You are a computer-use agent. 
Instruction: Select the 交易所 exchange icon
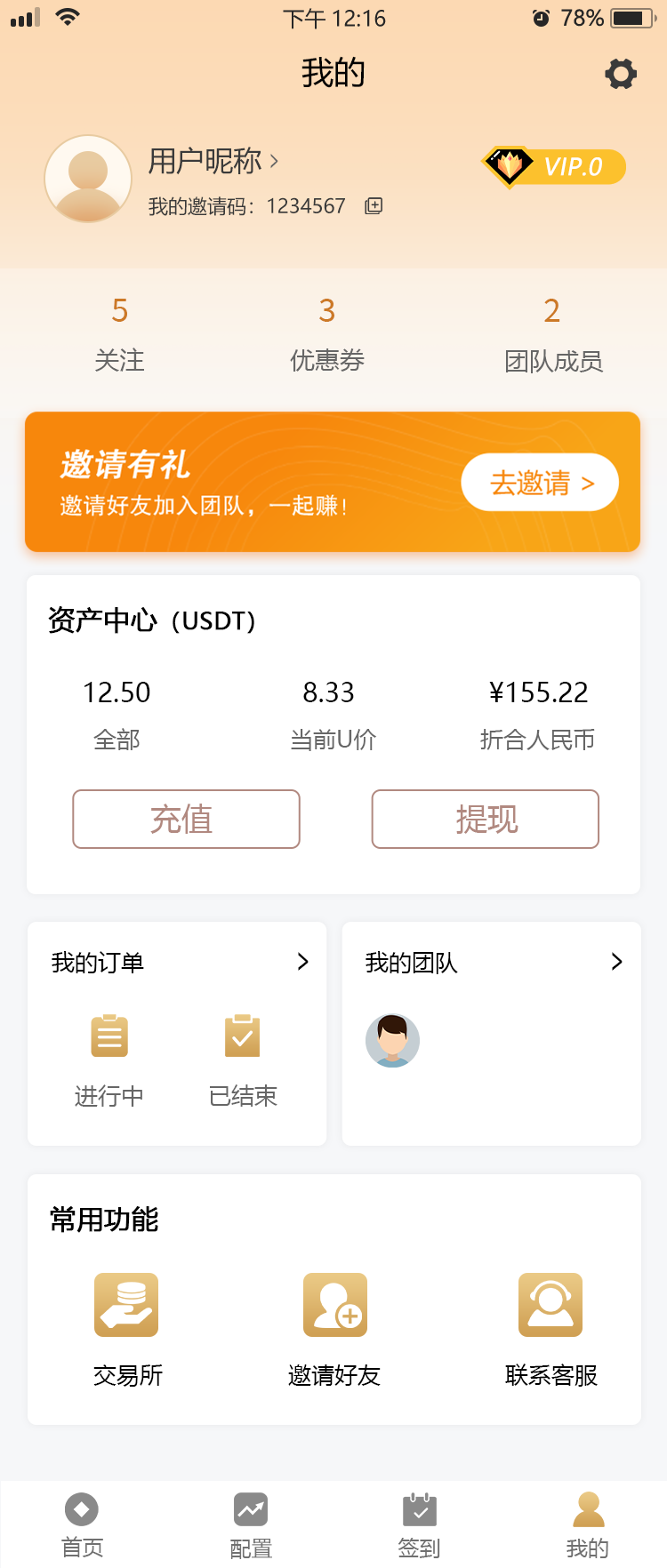point(126,1304)
